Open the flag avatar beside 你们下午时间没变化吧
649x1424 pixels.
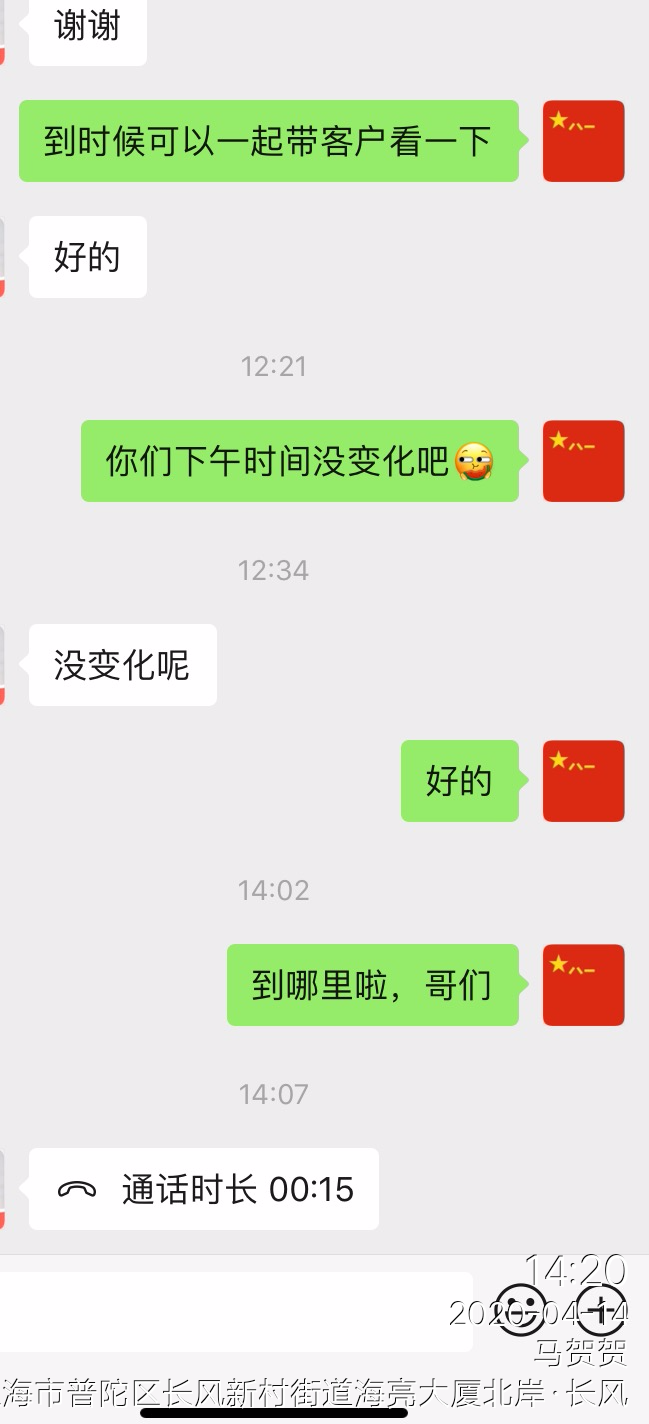click(583, 461)
